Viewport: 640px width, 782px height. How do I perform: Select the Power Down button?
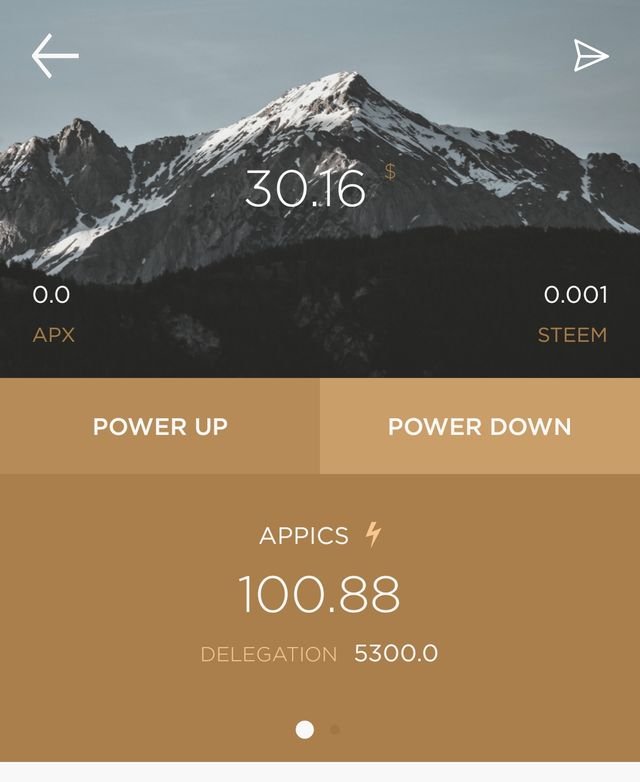pyautogui.click(x=480, y=426)
